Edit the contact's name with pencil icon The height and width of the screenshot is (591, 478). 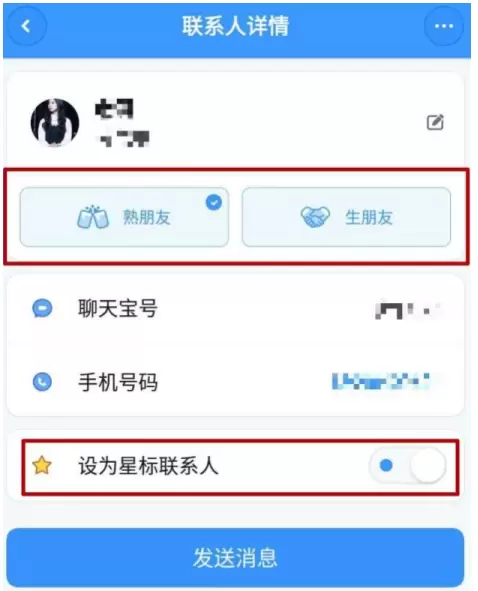pos(435,122)
